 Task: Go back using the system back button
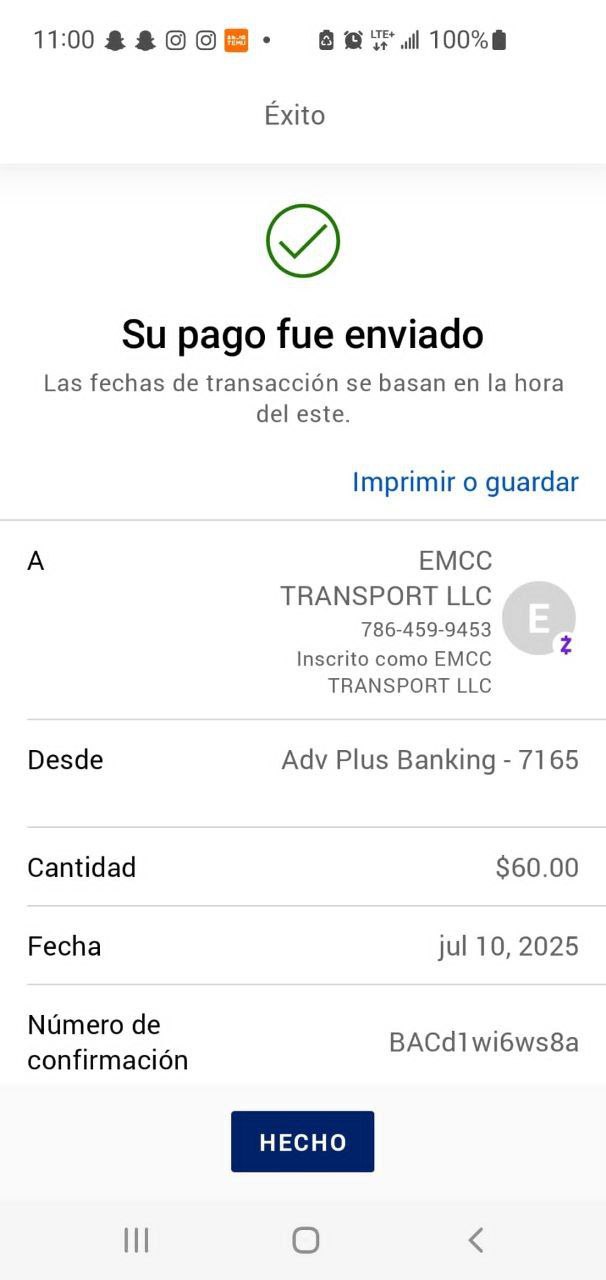click(476, 1240)
